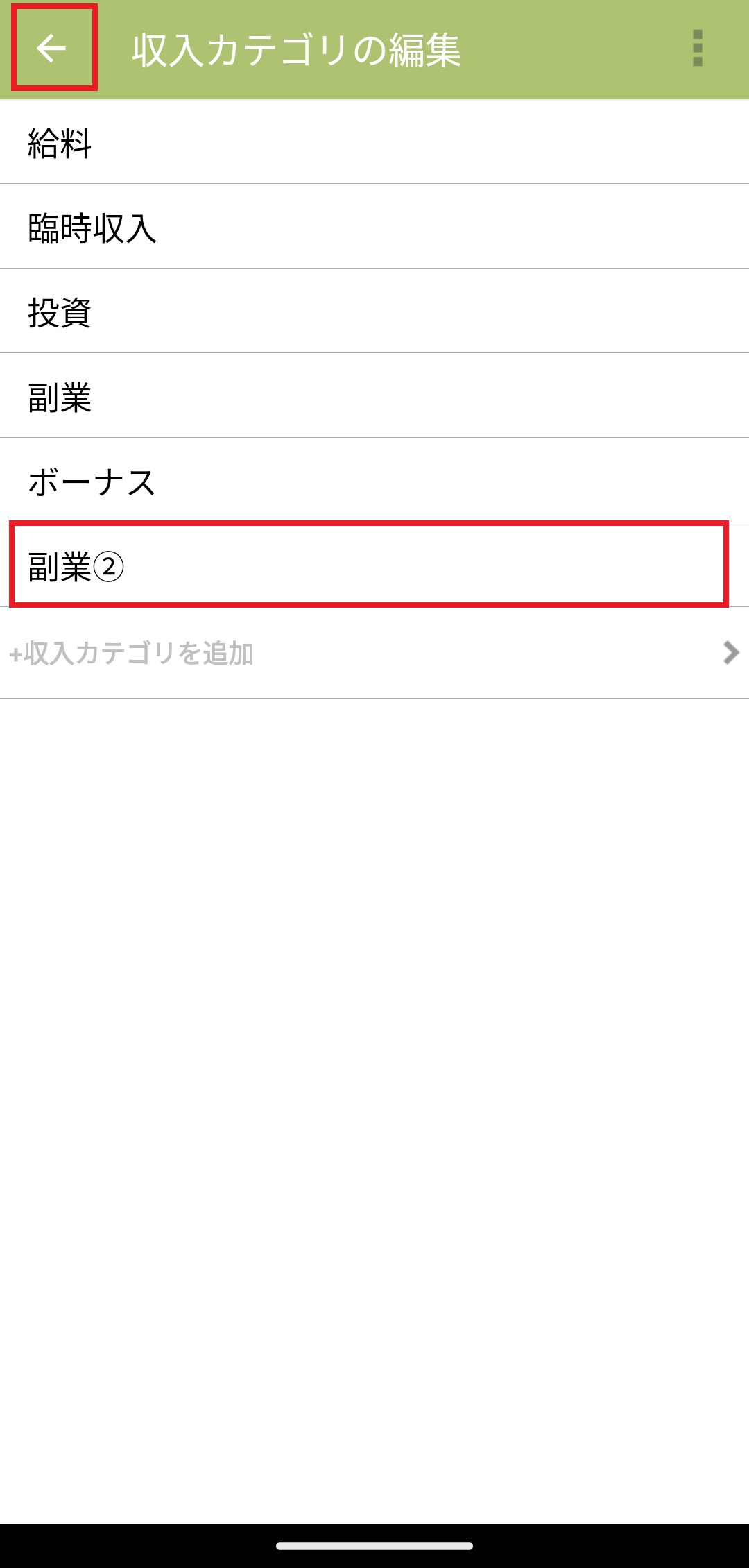
Task: Open the 給料 category
Action: coord(374,143)
